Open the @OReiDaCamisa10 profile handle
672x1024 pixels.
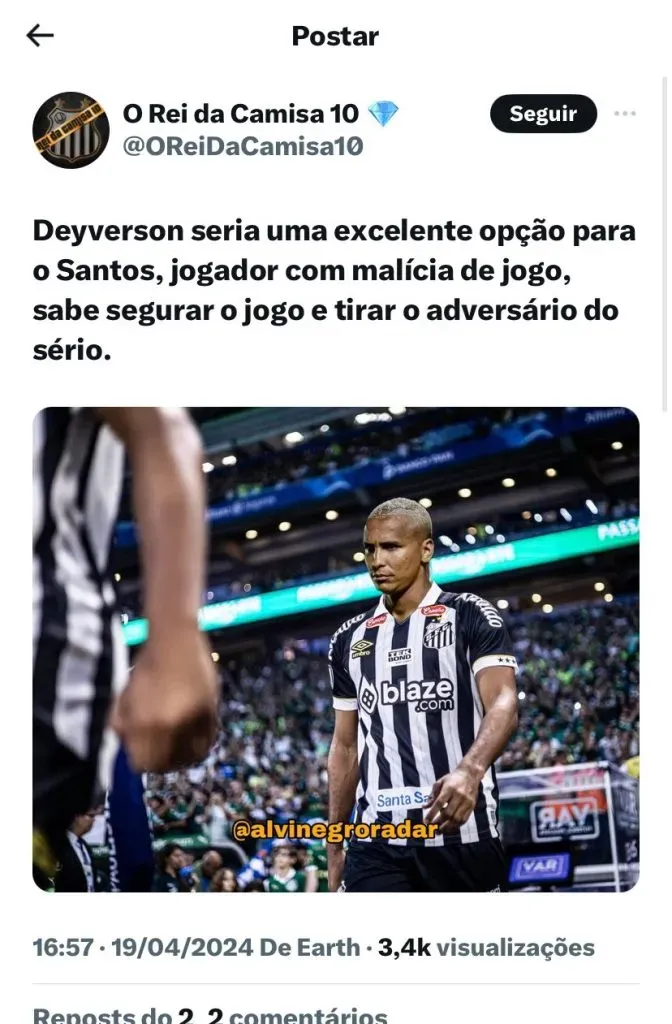pos(242,148)
